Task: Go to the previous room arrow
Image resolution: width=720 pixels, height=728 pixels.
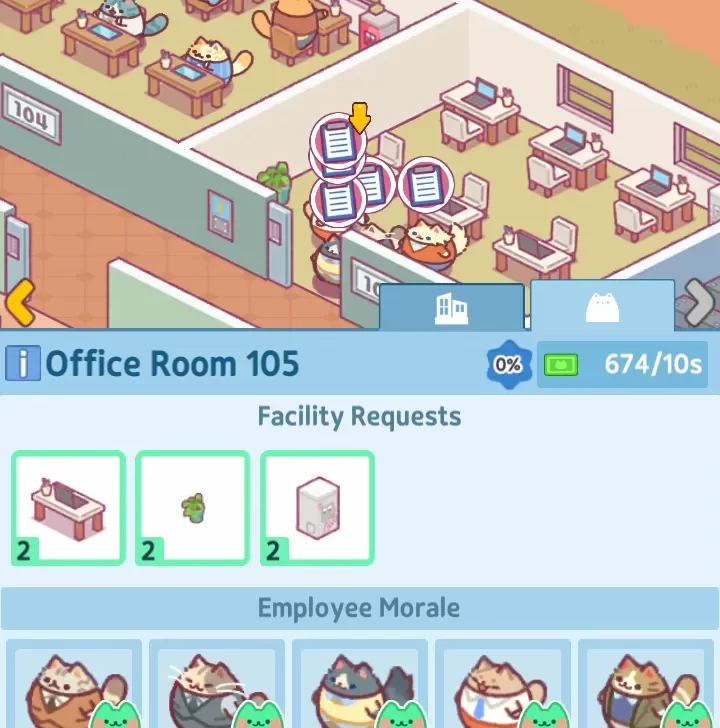Action: [x=19, y=300]
